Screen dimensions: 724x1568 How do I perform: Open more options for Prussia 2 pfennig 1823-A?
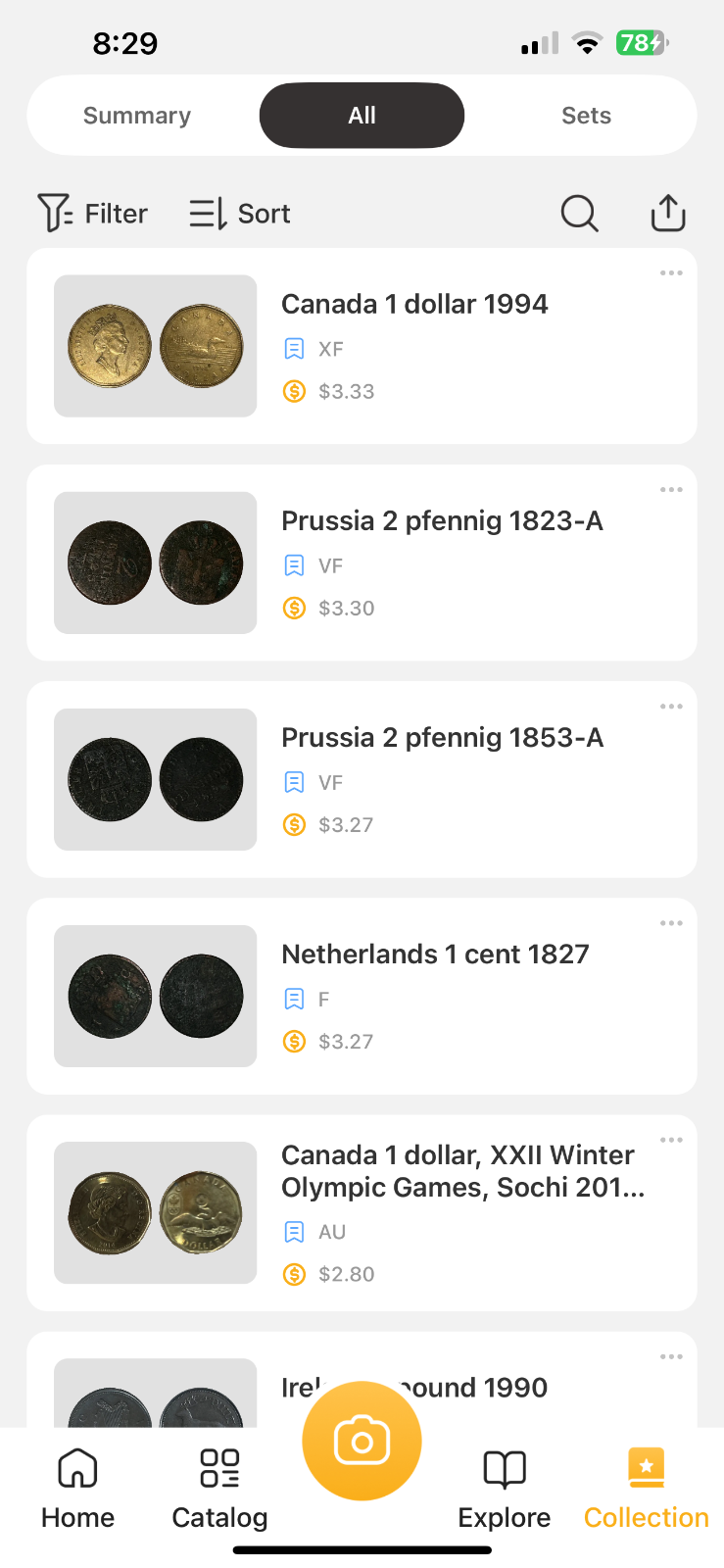point(671,490)
